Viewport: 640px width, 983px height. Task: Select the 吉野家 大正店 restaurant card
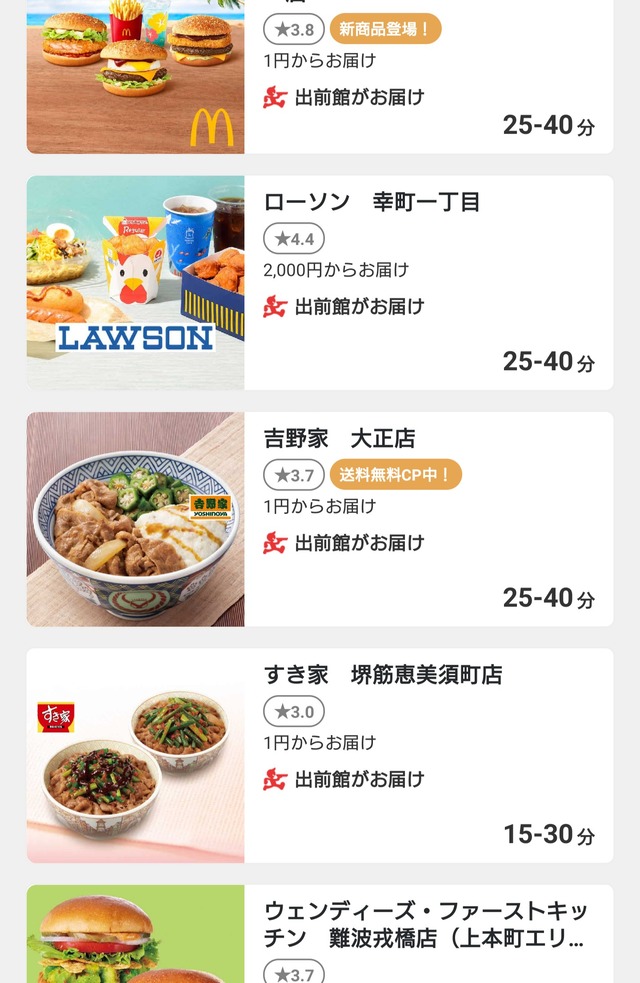320,519
